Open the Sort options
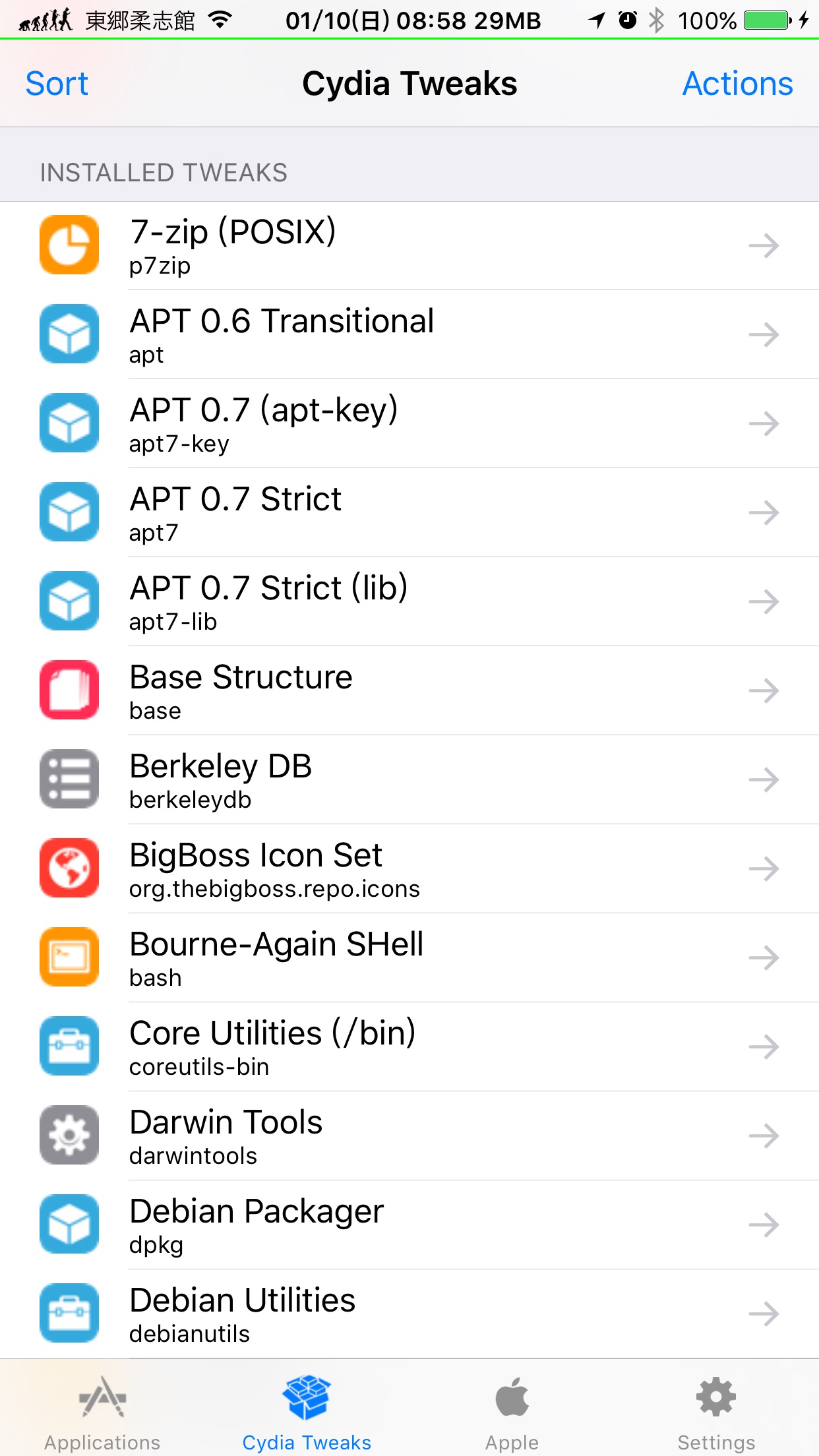The height and width of the screenshot is (1456, 819). pyautogui.click(x=57, y=84)
